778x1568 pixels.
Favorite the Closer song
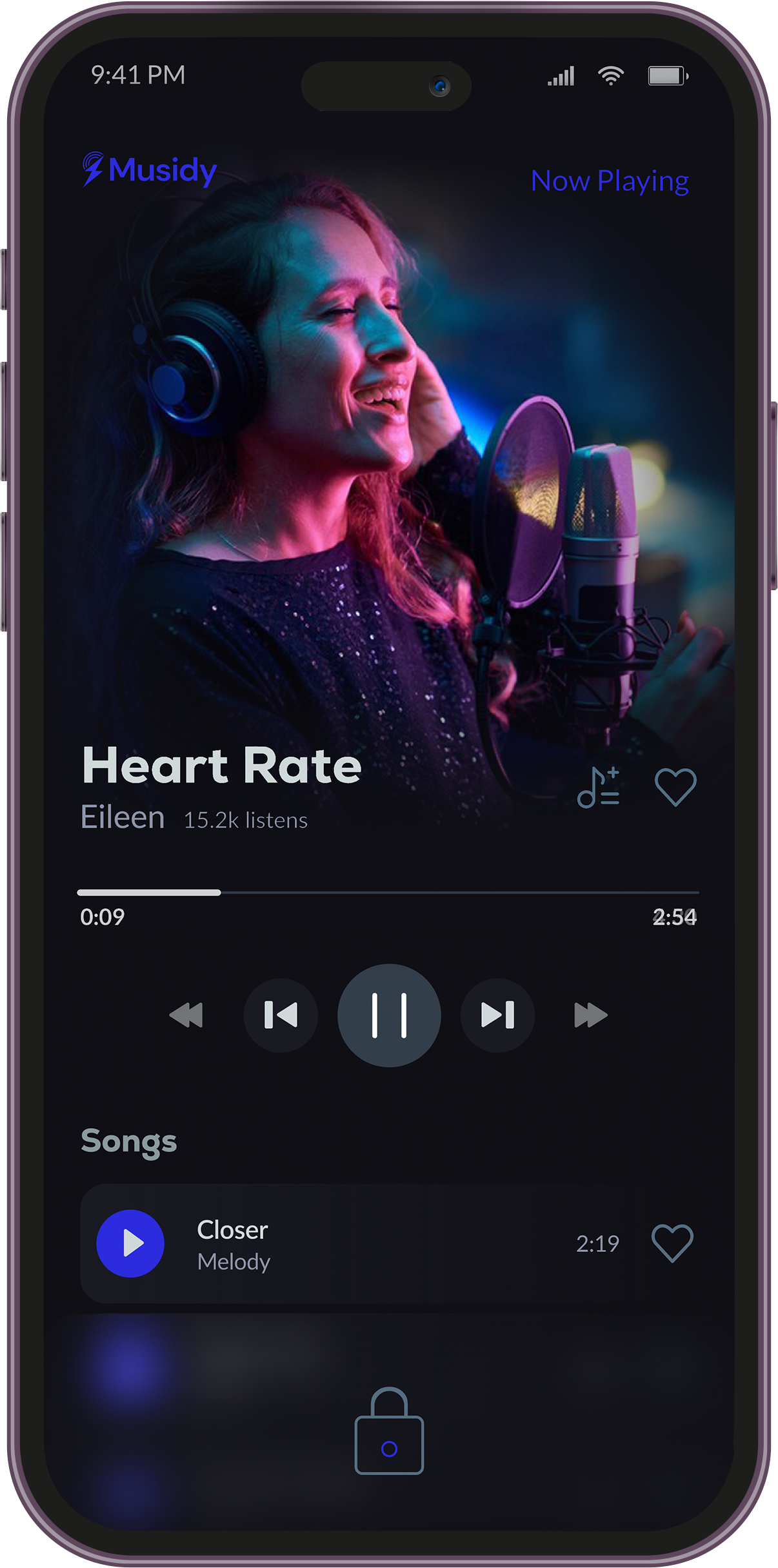coord(672,1243)
